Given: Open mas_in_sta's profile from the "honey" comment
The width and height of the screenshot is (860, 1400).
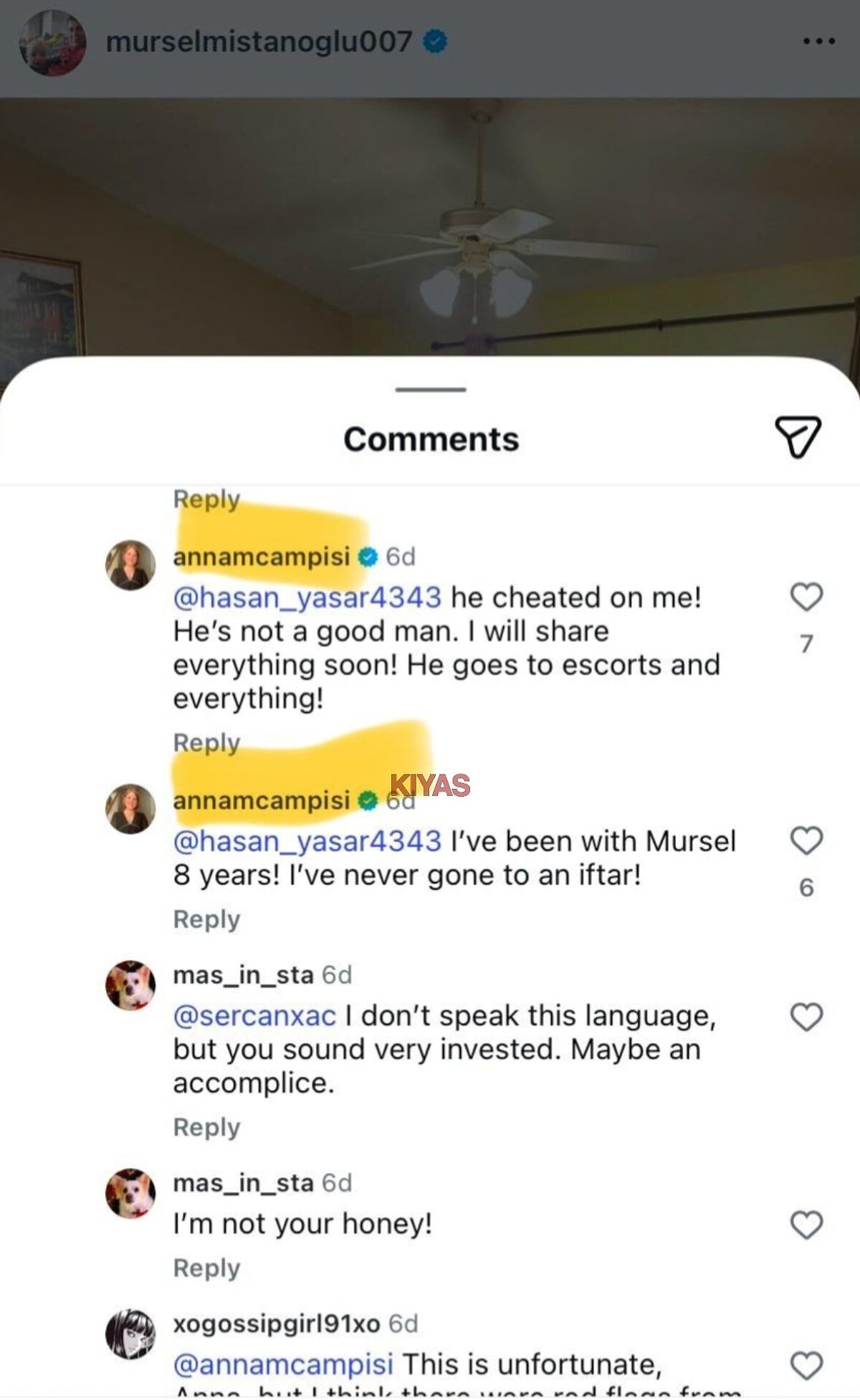Looking at the screenshot, I should [x=243, y=1183].
